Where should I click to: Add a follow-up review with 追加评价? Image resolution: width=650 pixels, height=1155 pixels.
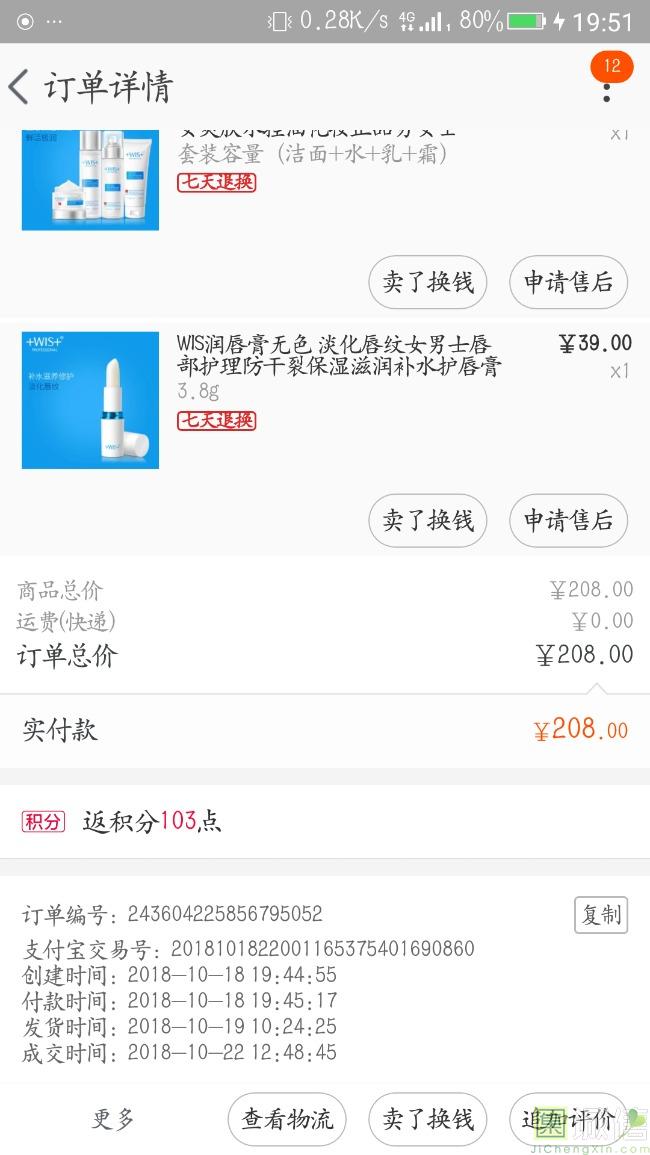click(x=568, y=1119)
